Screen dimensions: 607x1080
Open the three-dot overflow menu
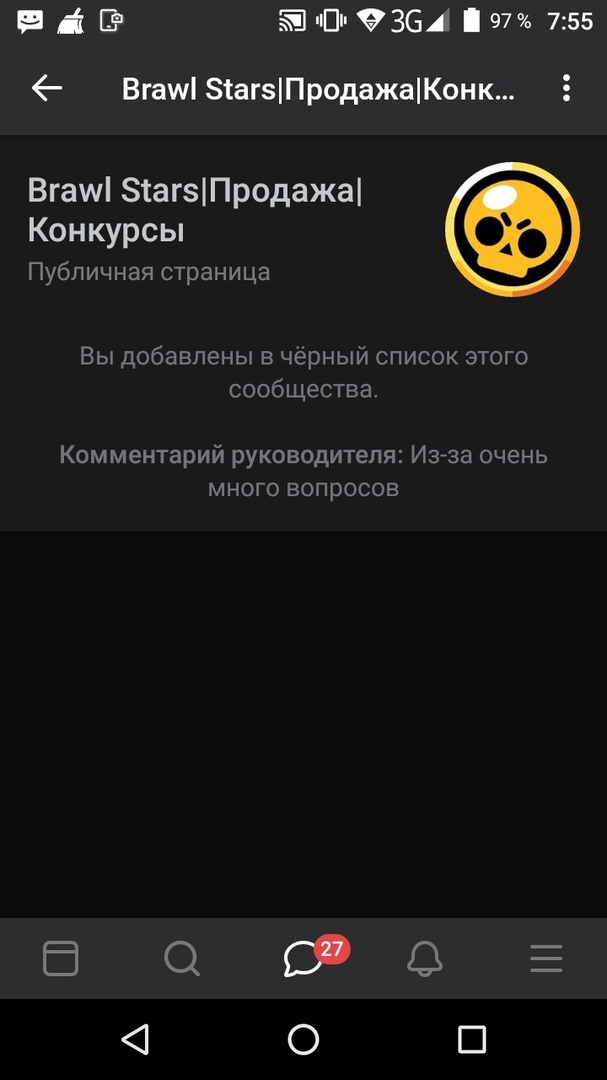(566, 88)
